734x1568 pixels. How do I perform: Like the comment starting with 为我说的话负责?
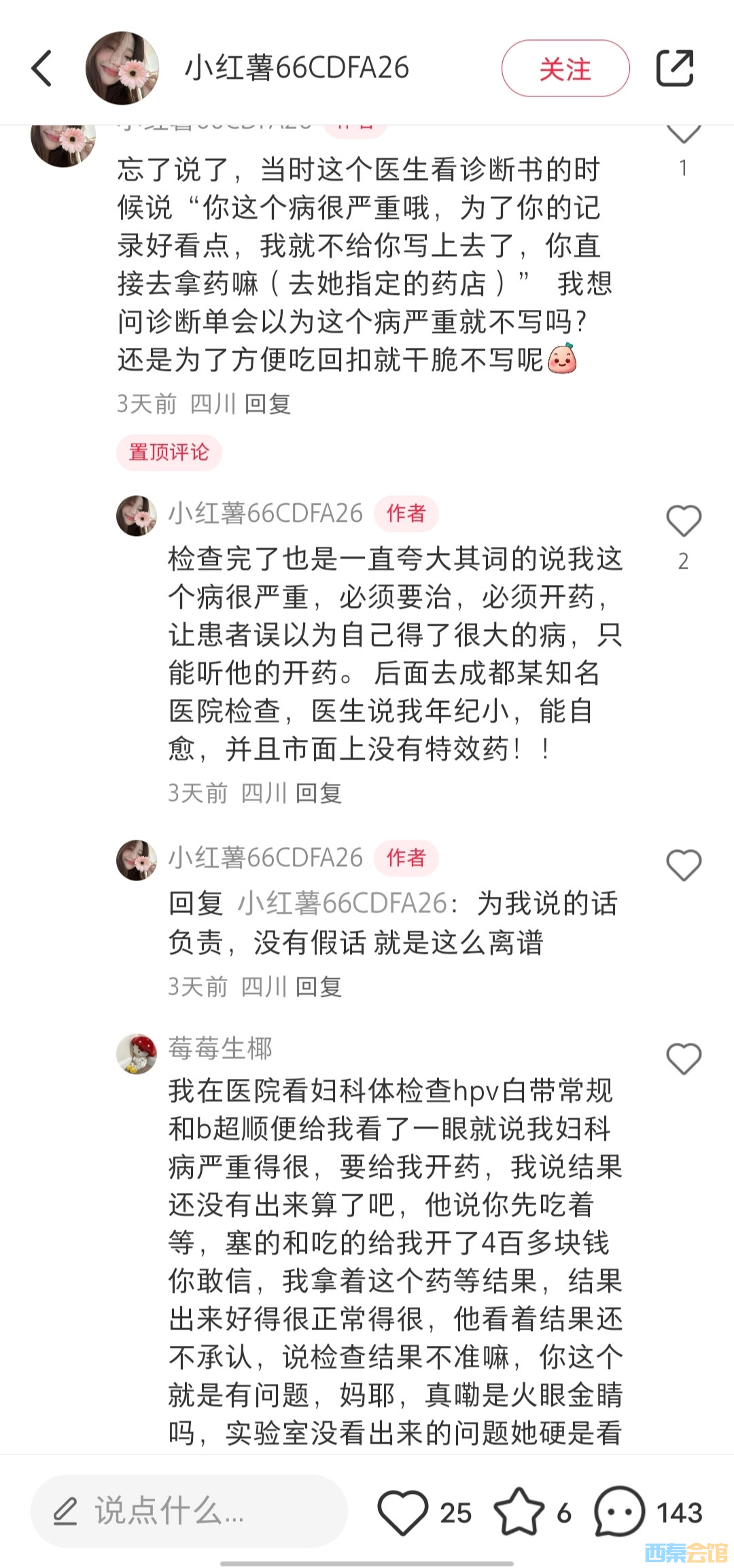pos(683,866)
